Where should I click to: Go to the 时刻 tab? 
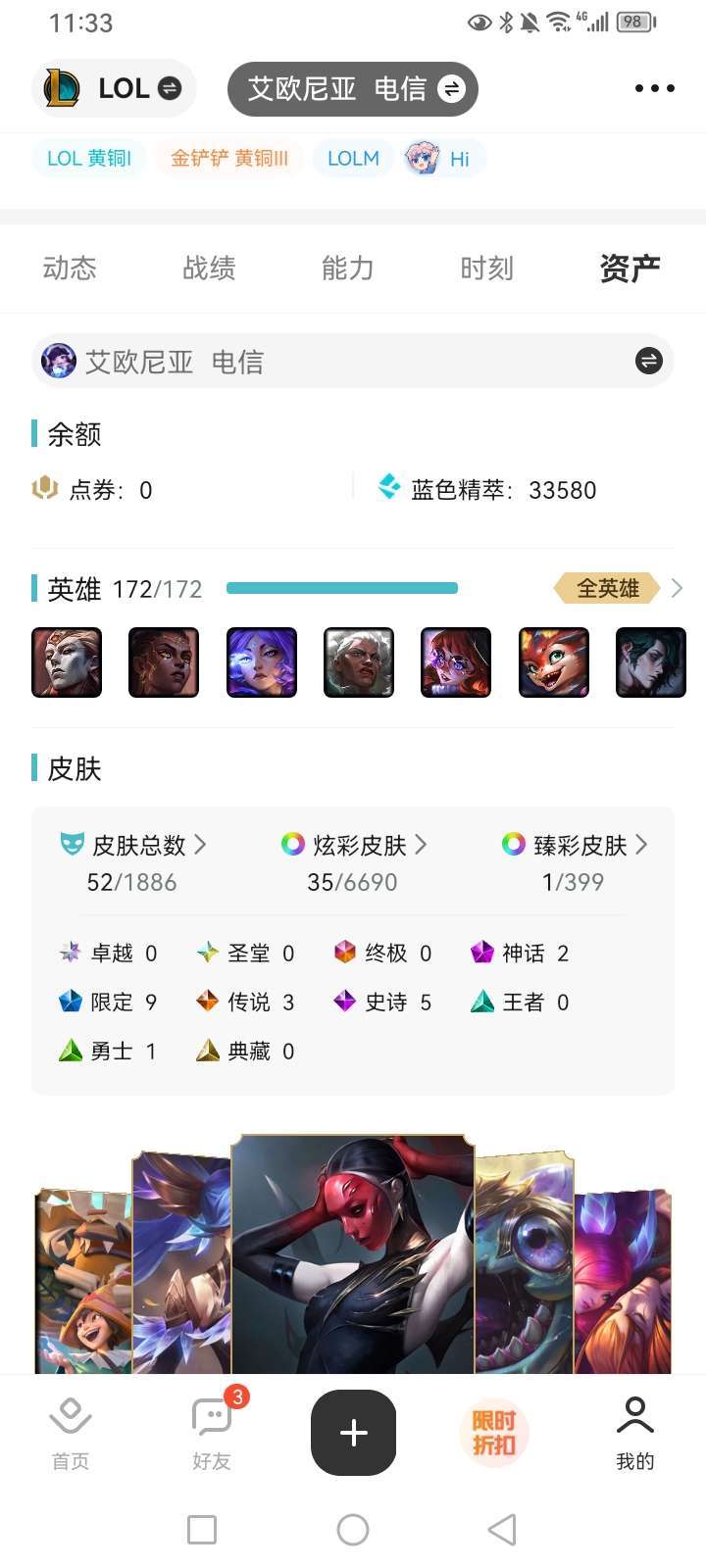tap(487, 268)
